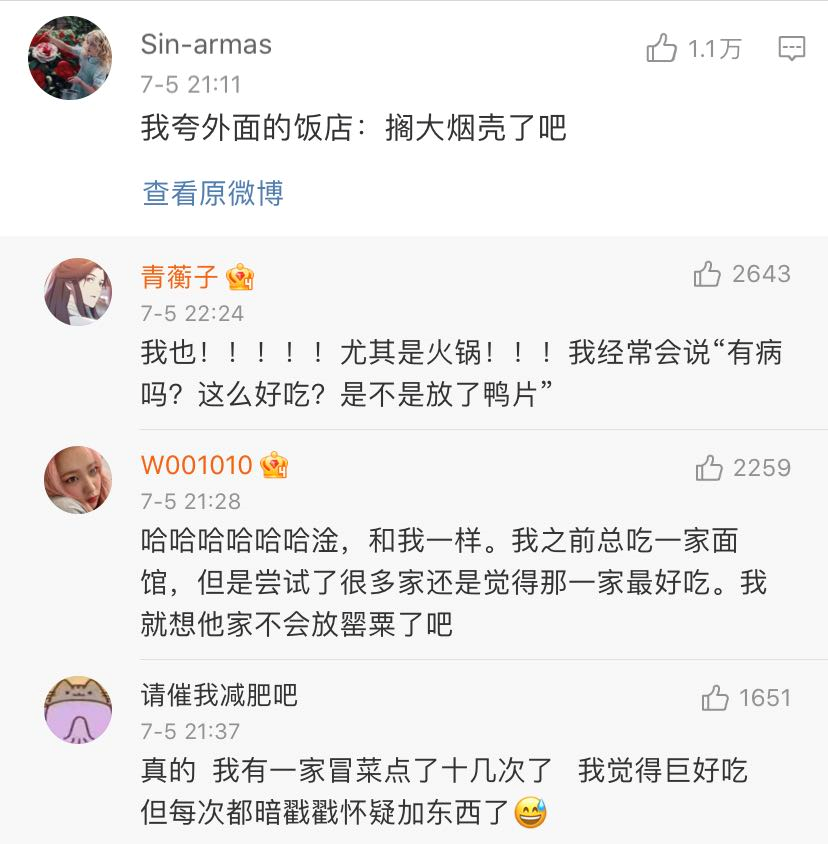Screen dimensions: 828x844
Task: Open 请催我减肥吧's profile avatar
Action: point(78,709)
